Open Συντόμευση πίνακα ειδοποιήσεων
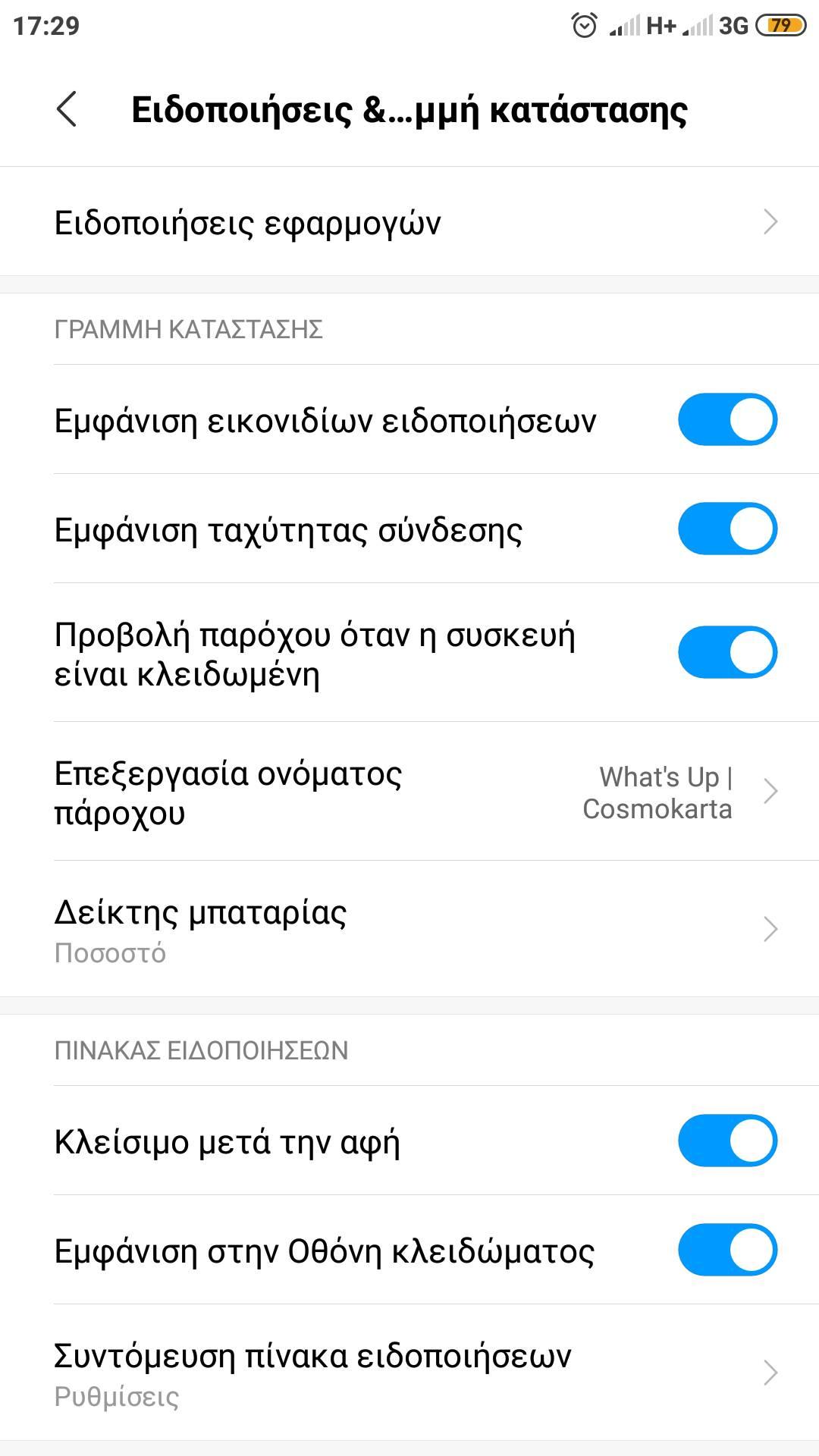This screenshot has height=1456, width=819. (409, 1373)
